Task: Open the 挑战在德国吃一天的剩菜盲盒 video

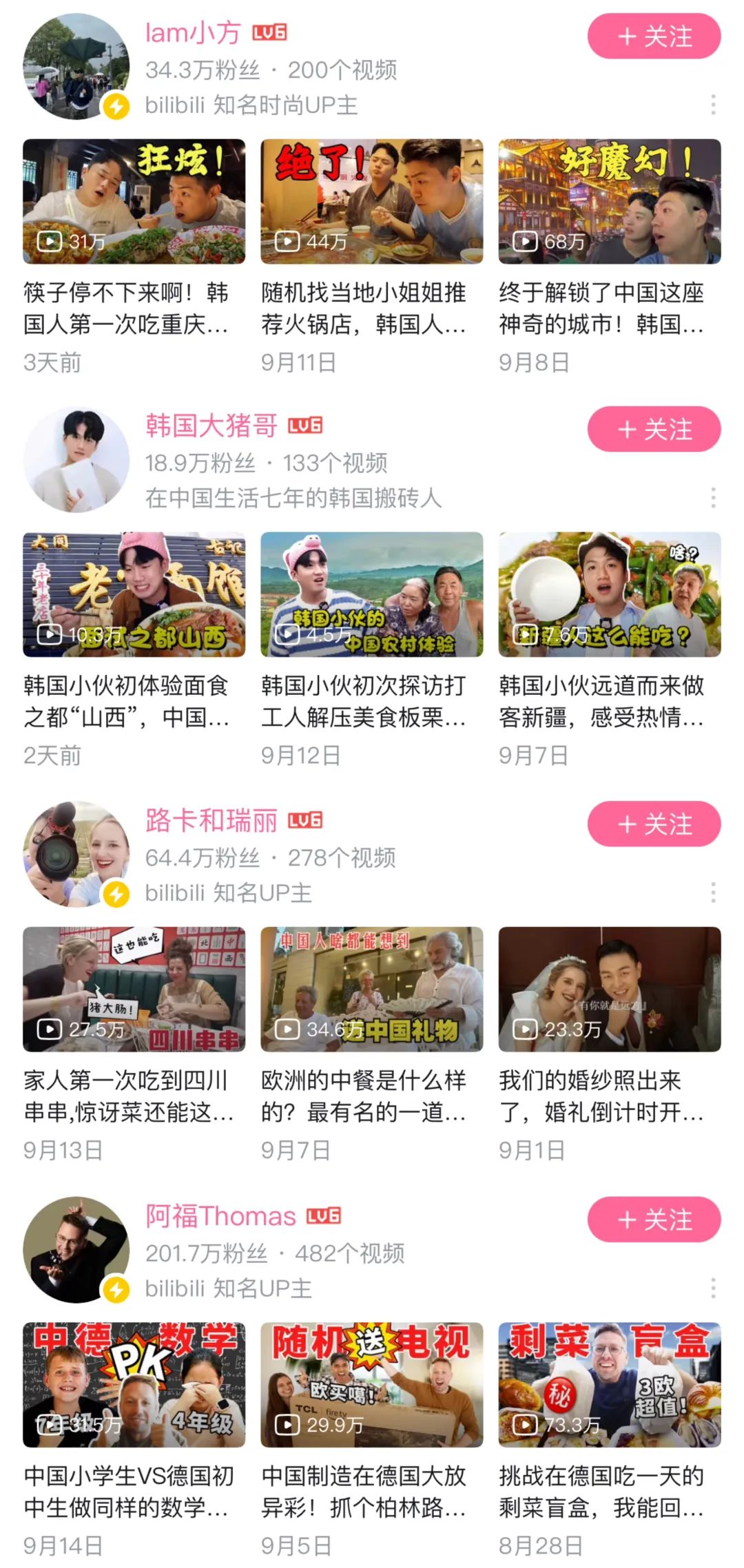Action: (610, 1384)
